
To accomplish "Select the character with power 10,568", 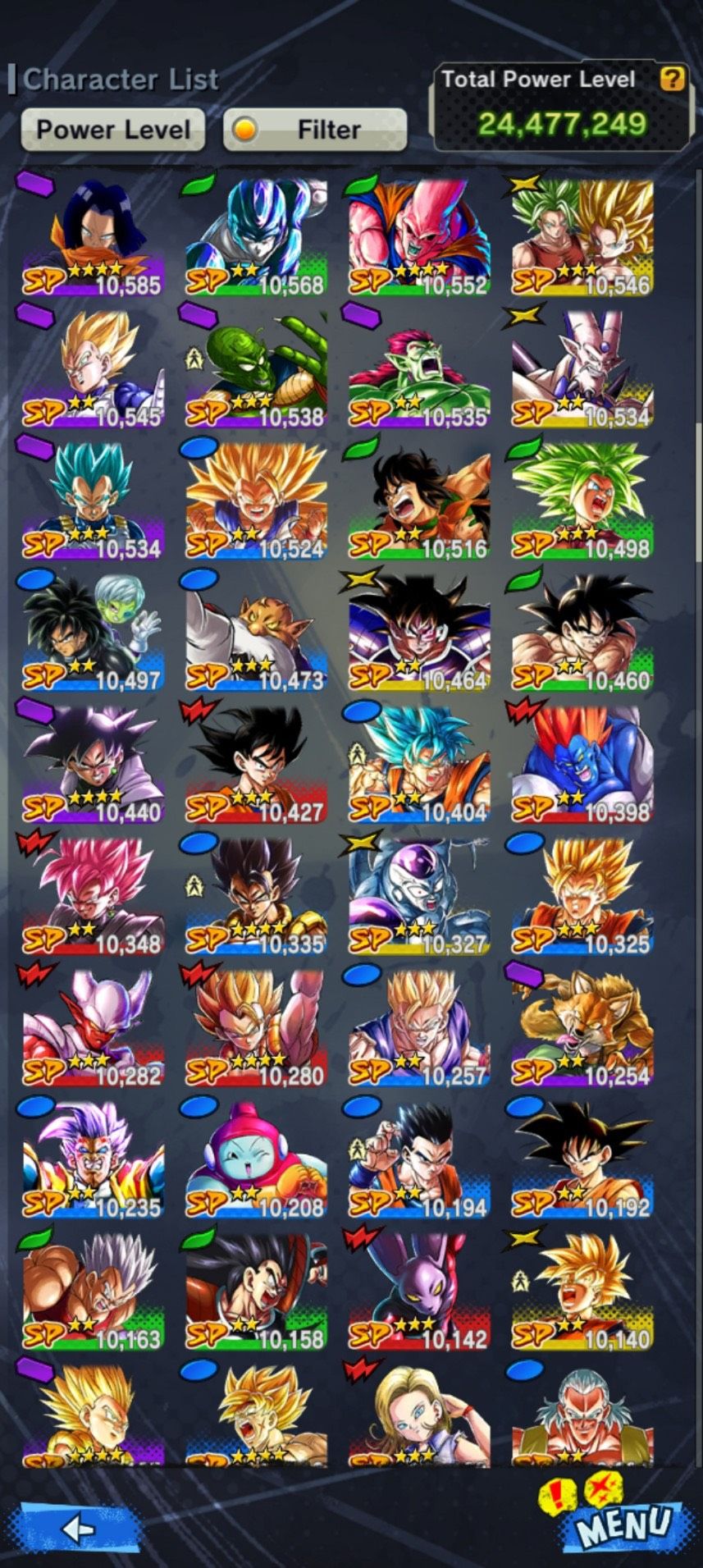I will tap(255, 238).
